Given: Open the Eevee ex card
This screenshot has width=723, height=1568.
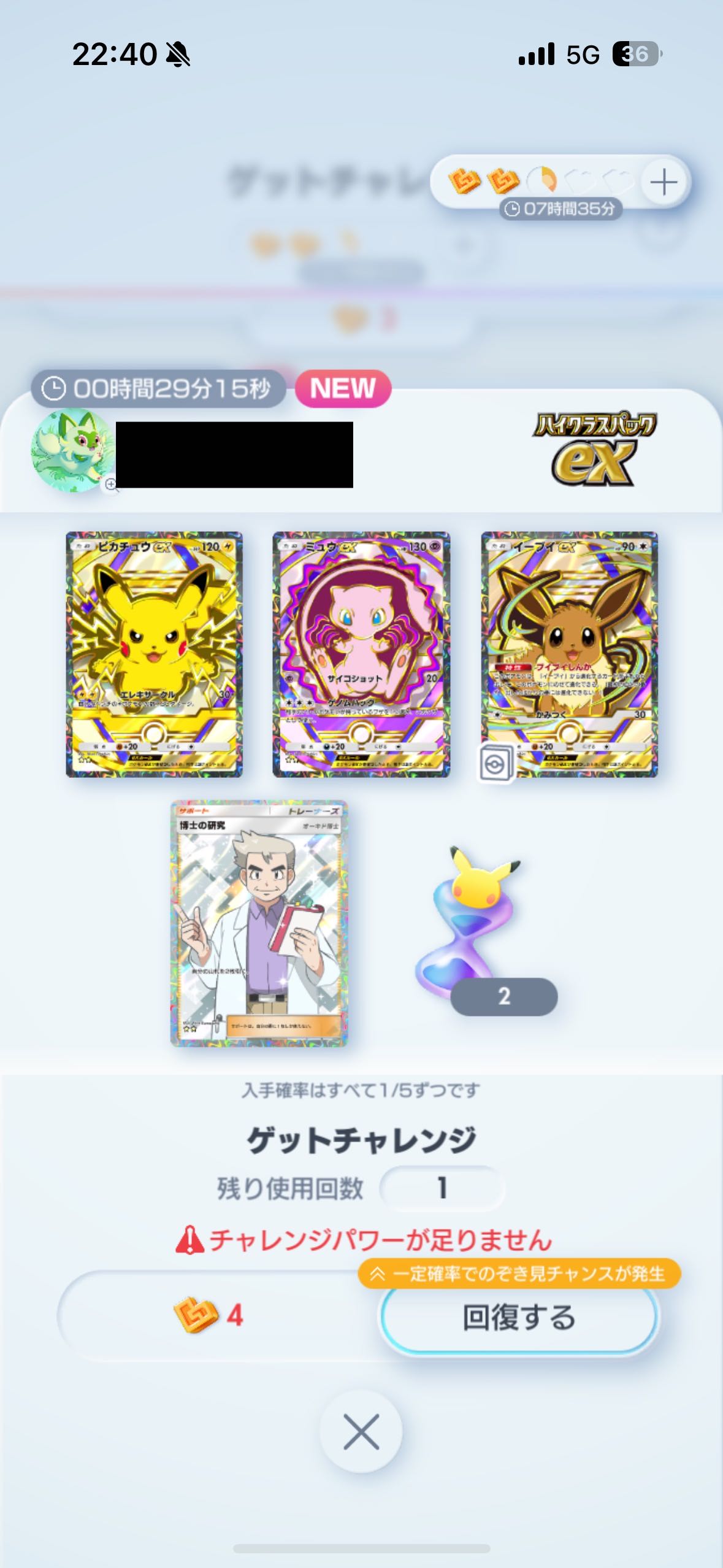Looking at the screenshot, I should point(569,654).
